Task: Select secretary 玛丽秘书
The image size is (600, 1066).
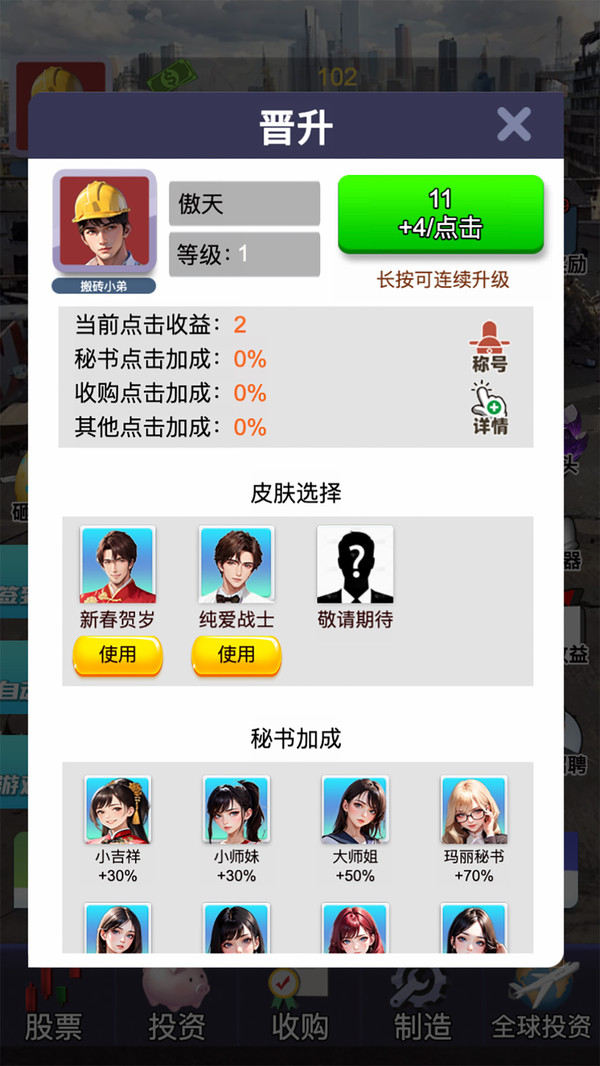Action: [x=474, y=811]
